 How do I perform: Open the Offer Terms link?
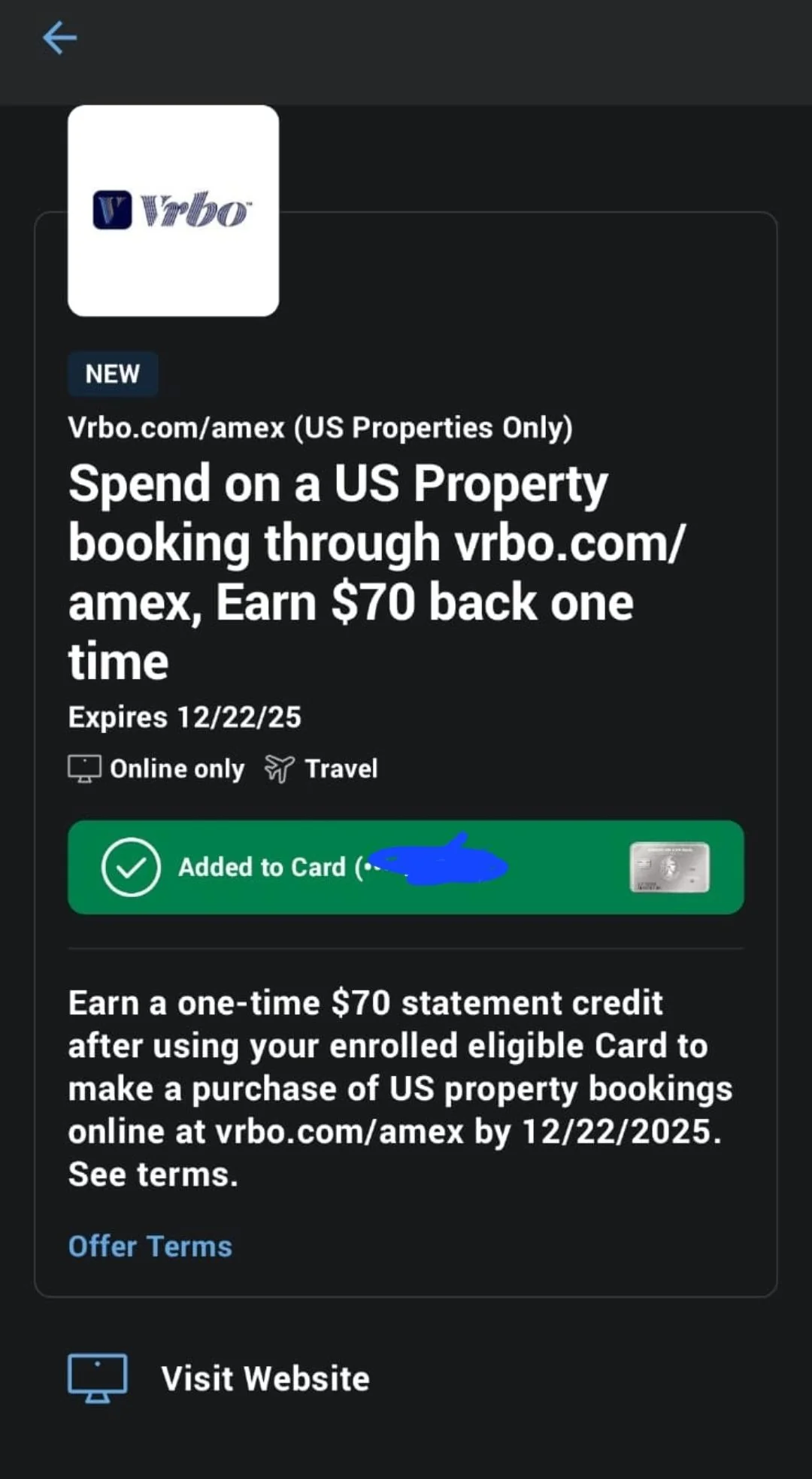[150, 1246]
